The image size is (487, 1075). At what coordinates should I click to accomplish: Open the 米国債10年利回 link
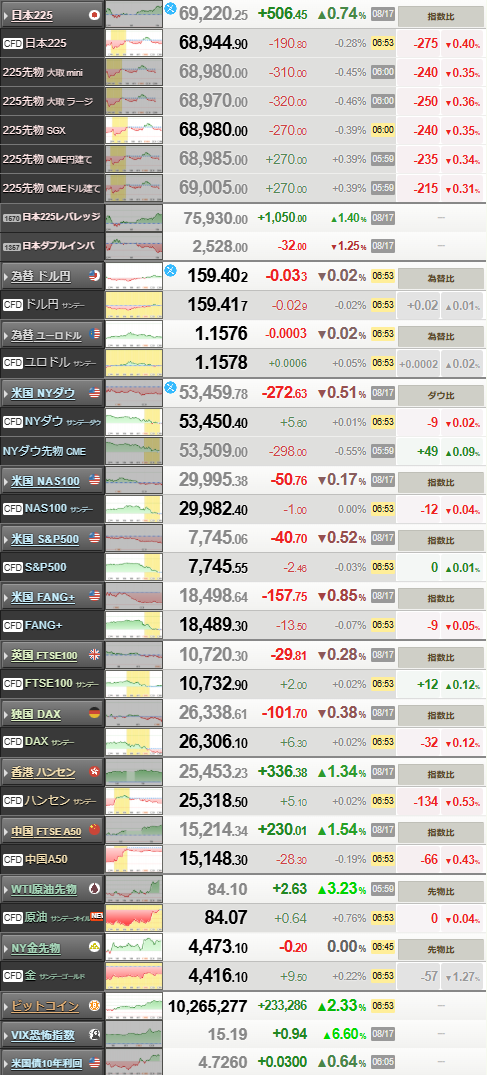click(x=47, y=1063)
